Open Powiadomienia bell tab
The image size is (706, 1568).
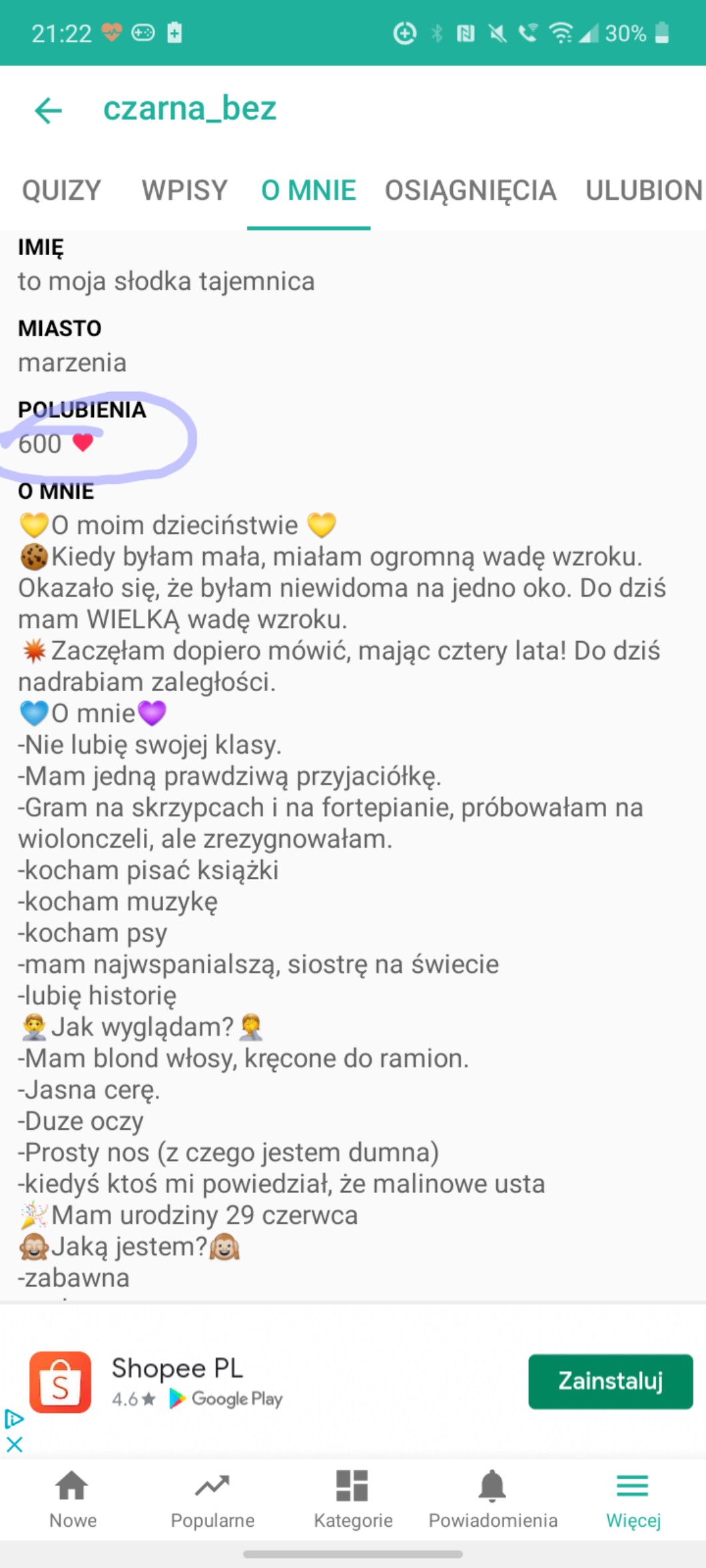pos(493,1499)
